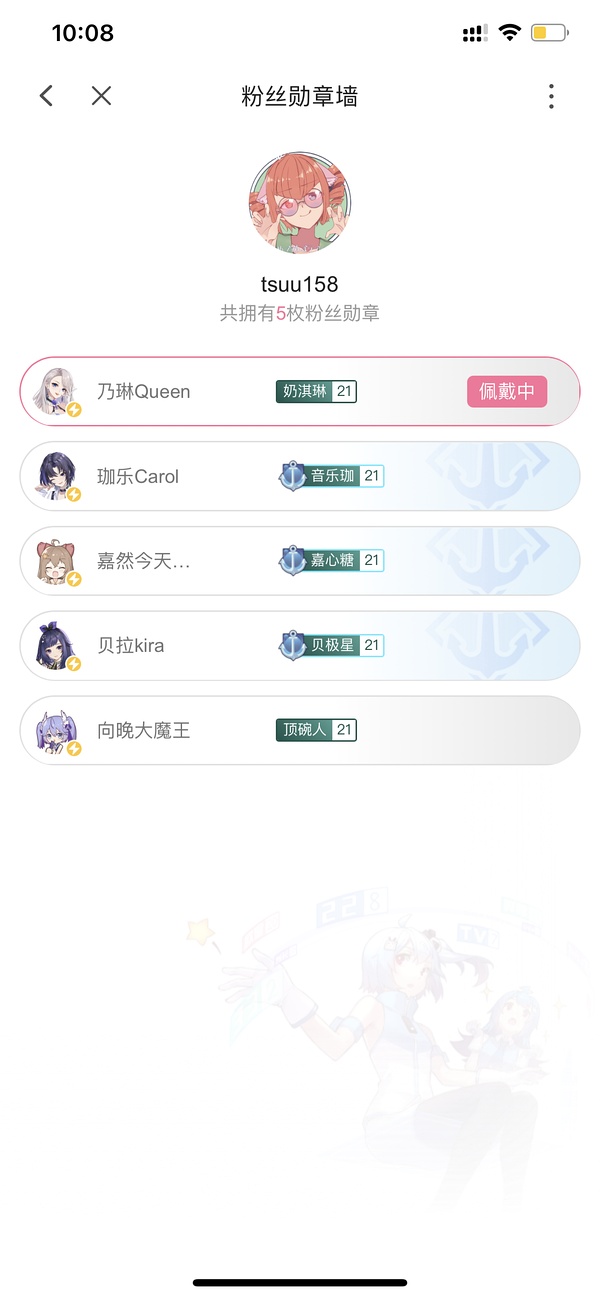Viewport: 600px width, 1298px height.
Task: Go back using the back arrow
Action: click(46, 96)
